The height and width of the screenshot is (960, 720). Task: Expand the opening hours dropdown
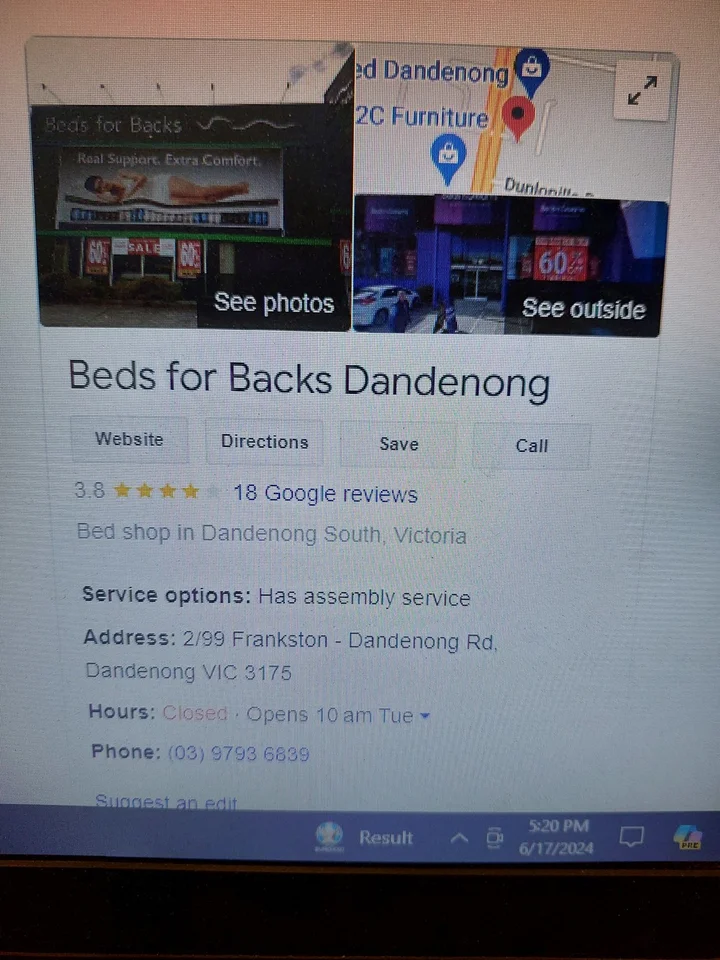tap(425, 716)
